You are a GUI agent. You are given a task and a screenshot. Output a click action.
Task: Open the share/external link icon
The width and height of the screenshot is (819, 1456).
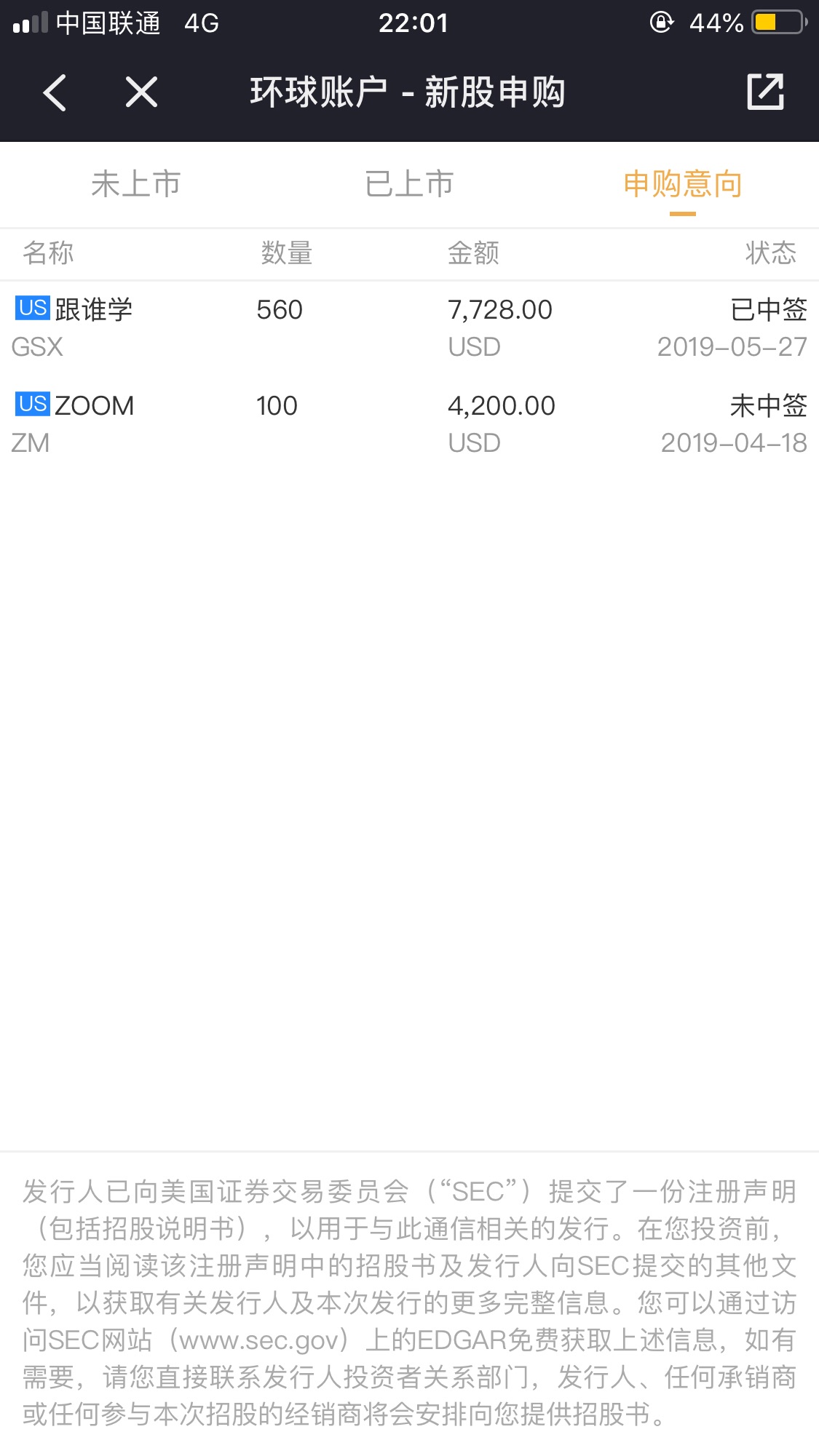pos(765,92)
